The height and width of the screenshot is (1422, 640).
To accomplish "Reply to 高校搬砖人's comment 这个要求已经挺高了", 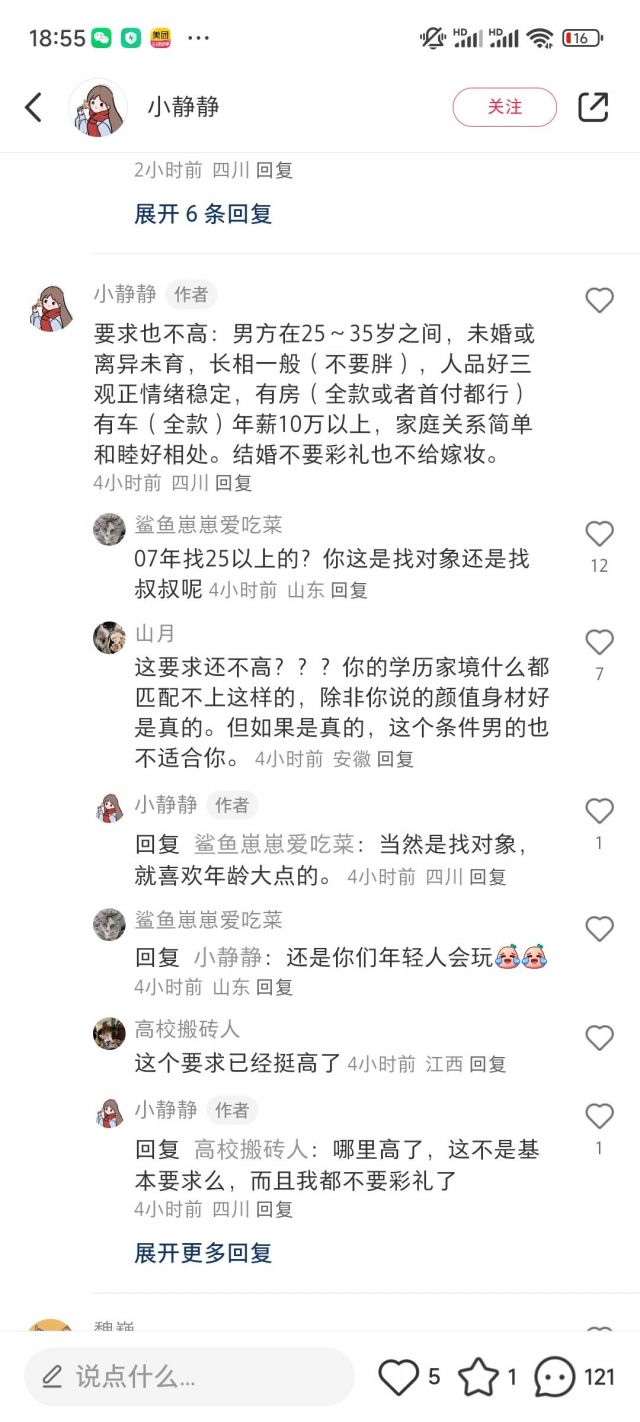I will tap(488, 1064).
